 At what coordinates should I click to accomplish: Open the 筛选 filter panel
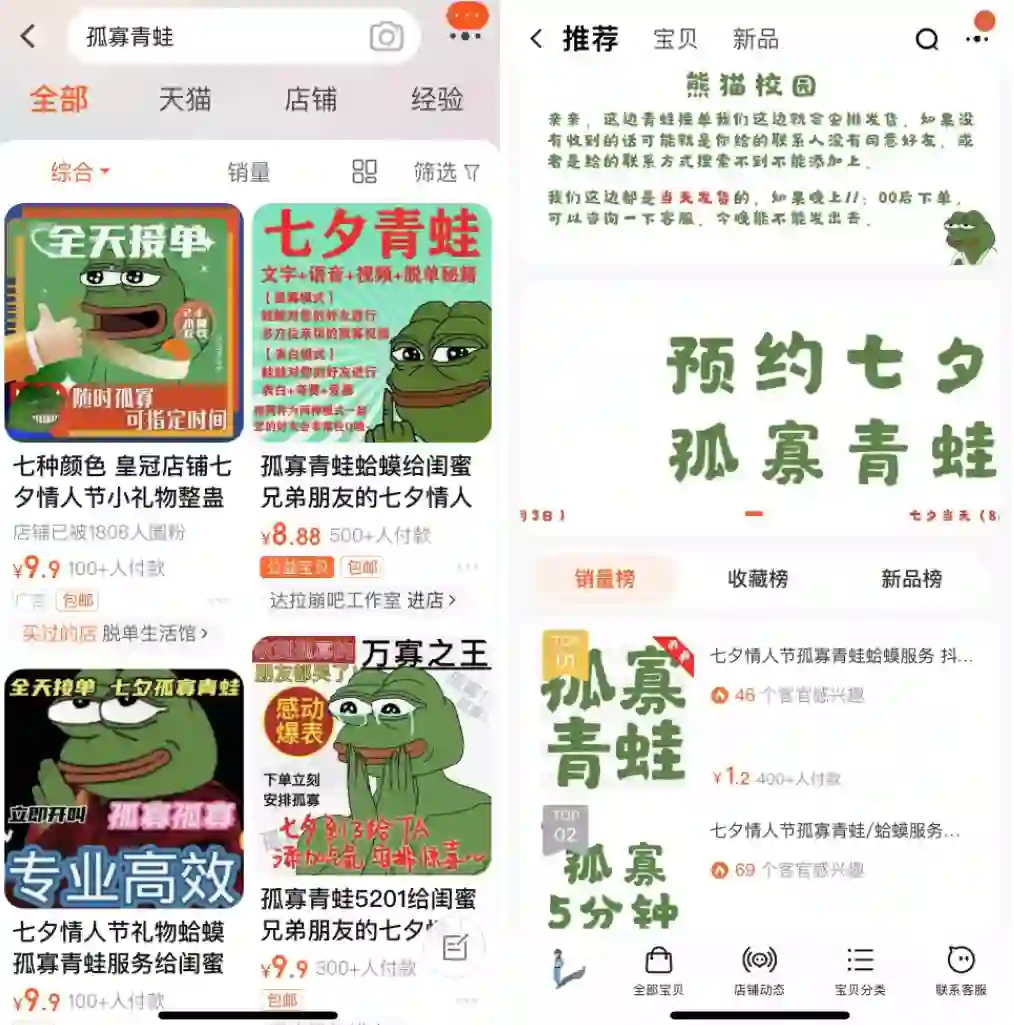click(447, 172)
